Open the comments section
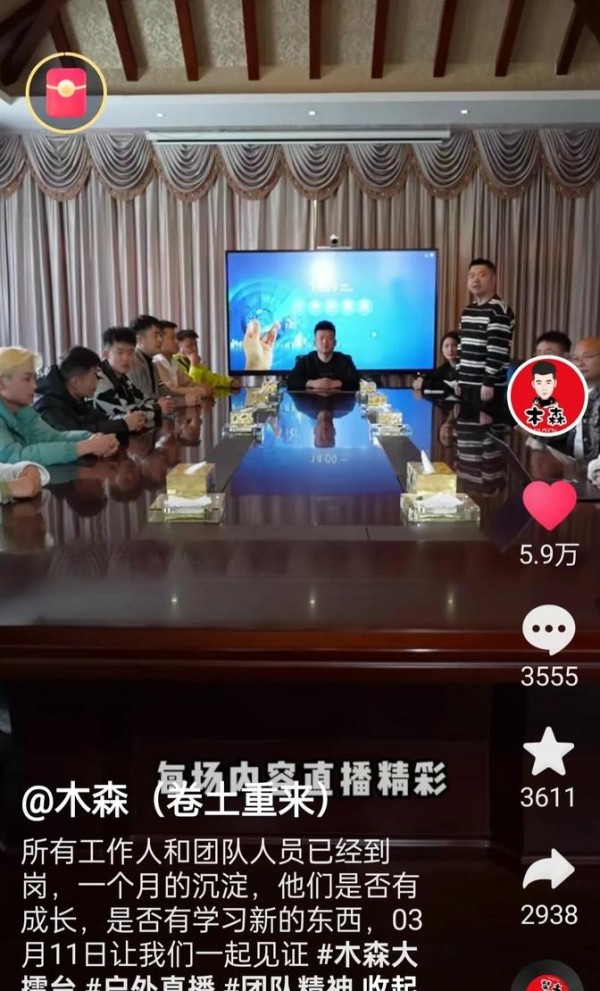 [x=549, y=631]
